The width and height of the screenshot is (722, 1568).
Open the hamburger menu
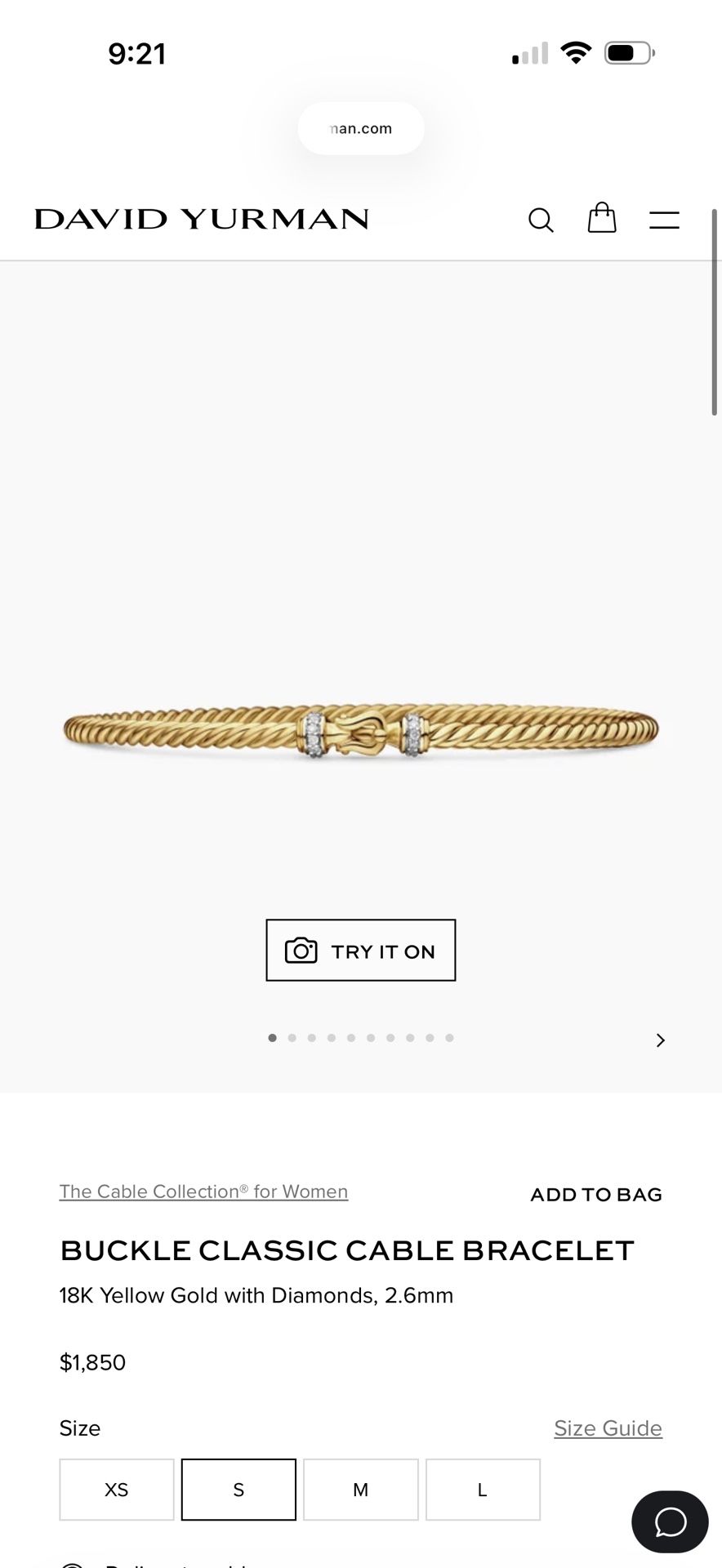coord(664,220)
